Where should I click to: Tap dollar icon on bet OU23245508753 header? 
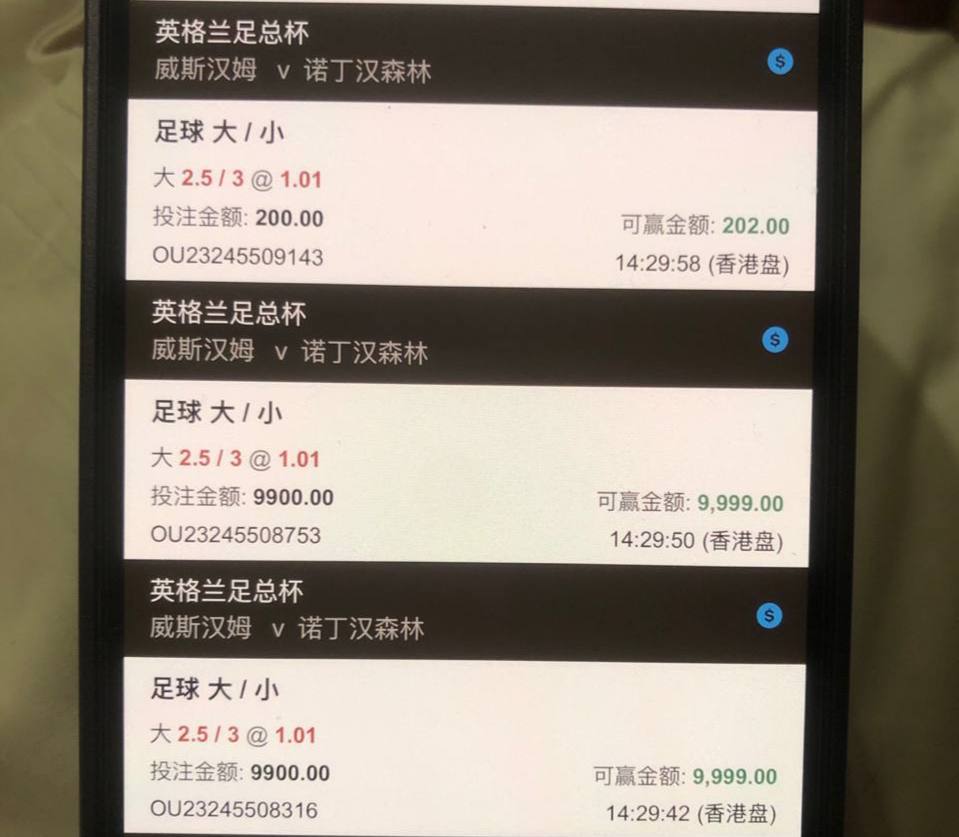tap(775, 340)
